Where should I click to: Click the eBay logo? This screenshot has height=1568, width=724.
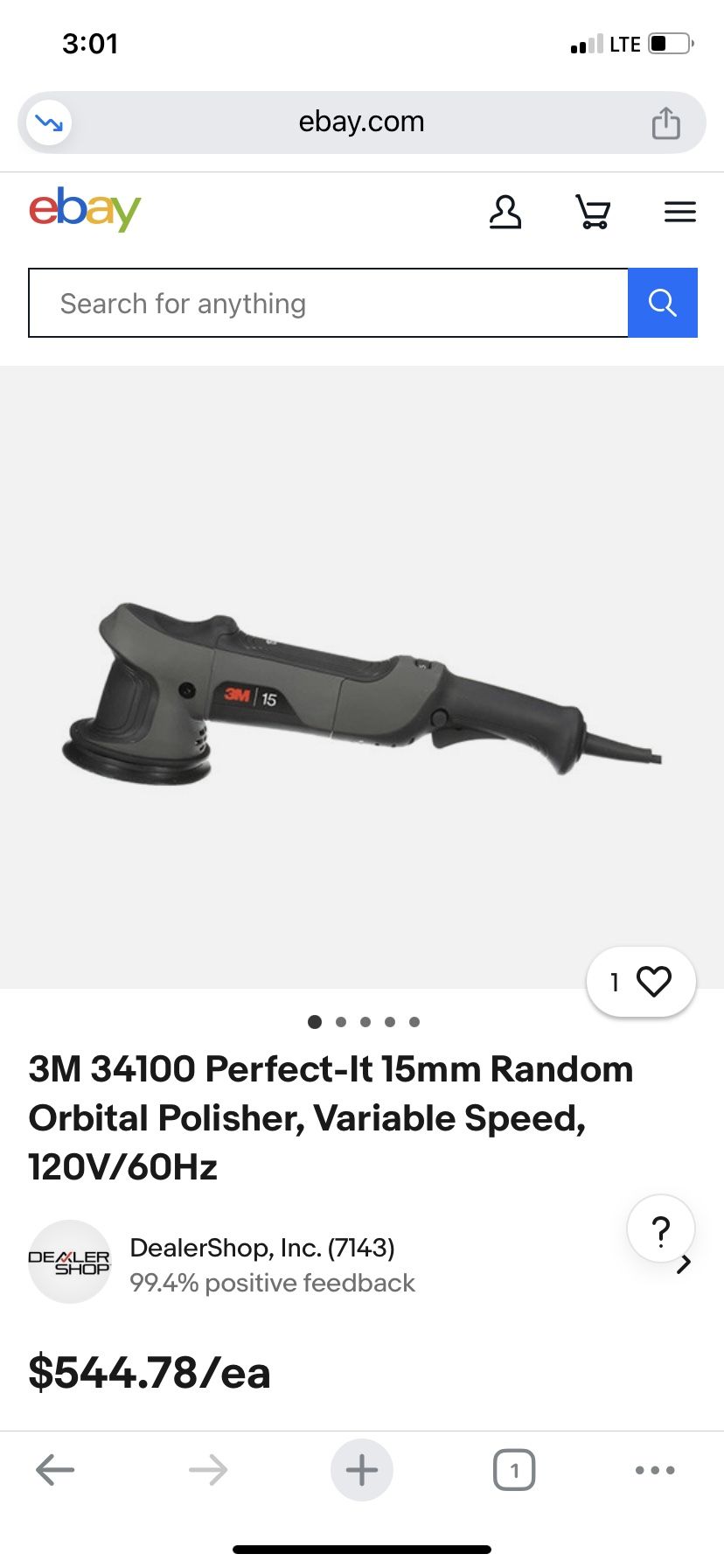(x=84, y=208)
